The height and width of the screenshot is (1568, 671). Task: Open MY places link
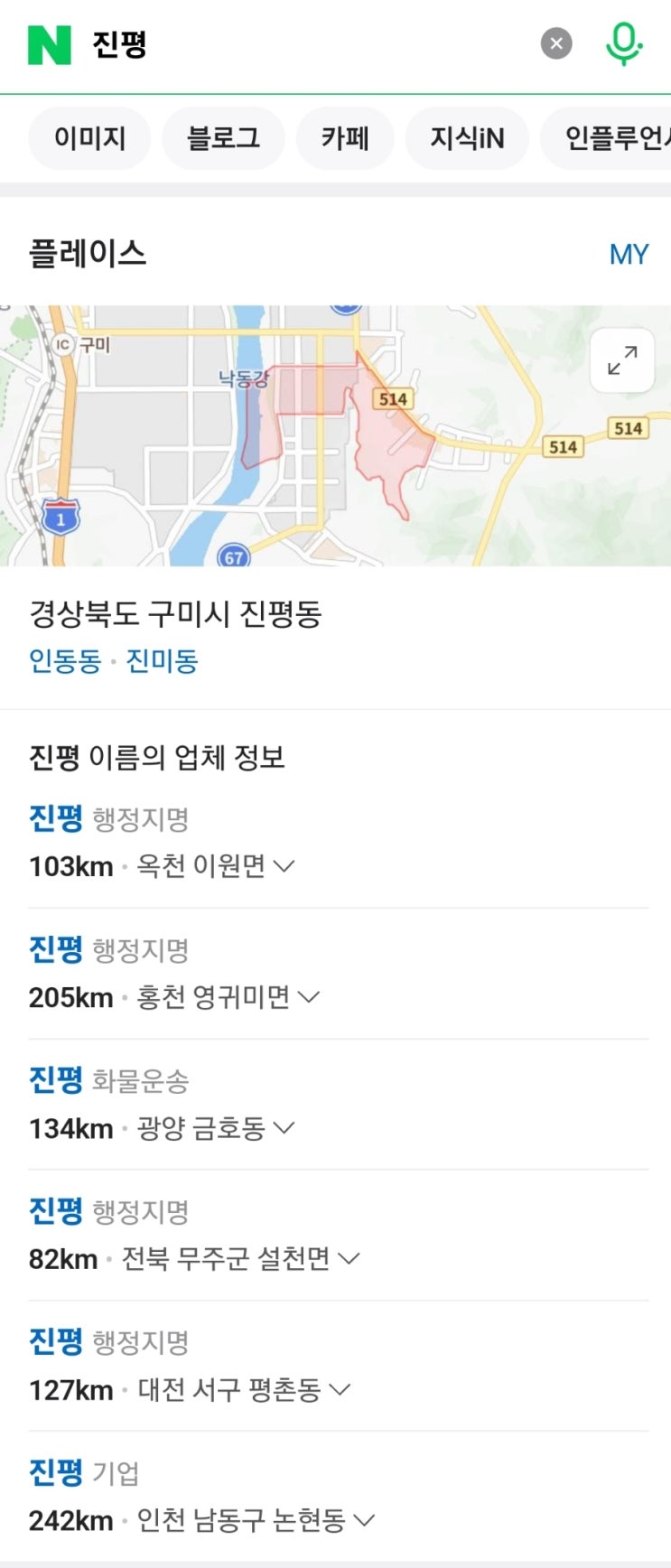[x=629, y=255]
